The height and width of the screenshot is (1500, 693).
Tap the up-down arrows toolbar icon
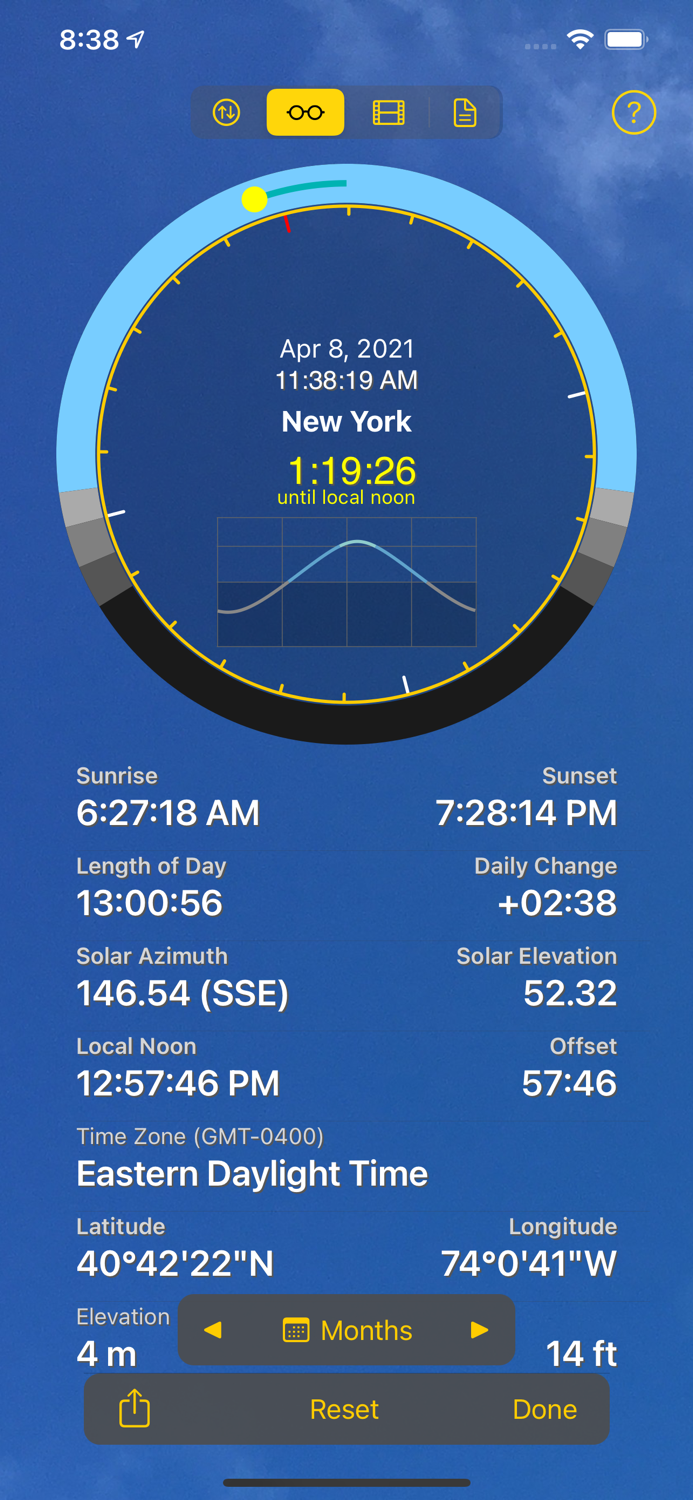point(227,113)
